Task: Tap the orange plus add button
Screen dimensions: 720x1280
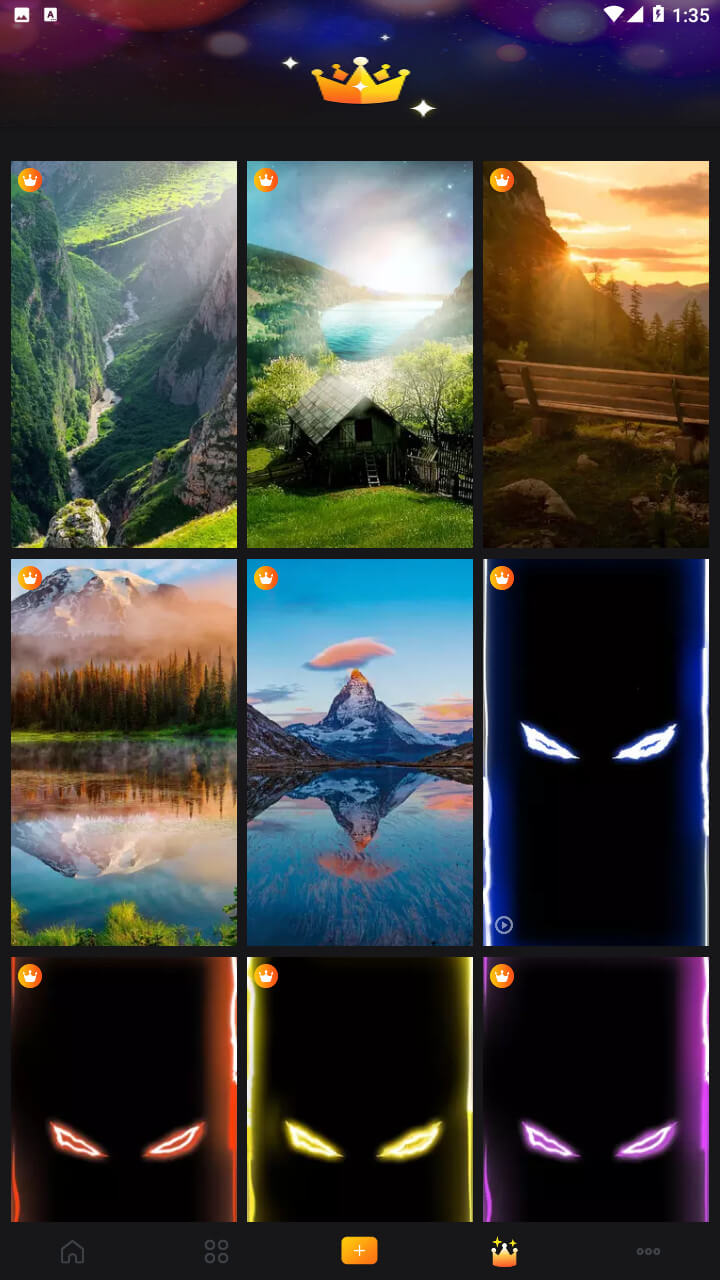Action: tap(360, 1251)
